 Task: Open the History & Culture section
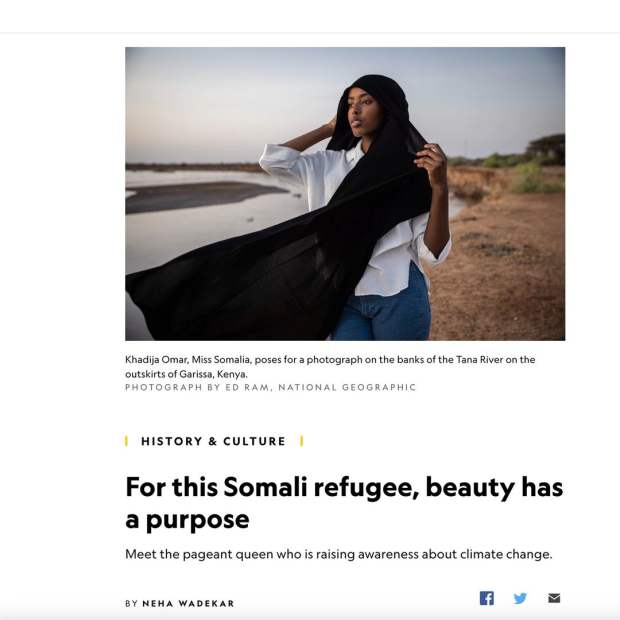click(213, 441)
